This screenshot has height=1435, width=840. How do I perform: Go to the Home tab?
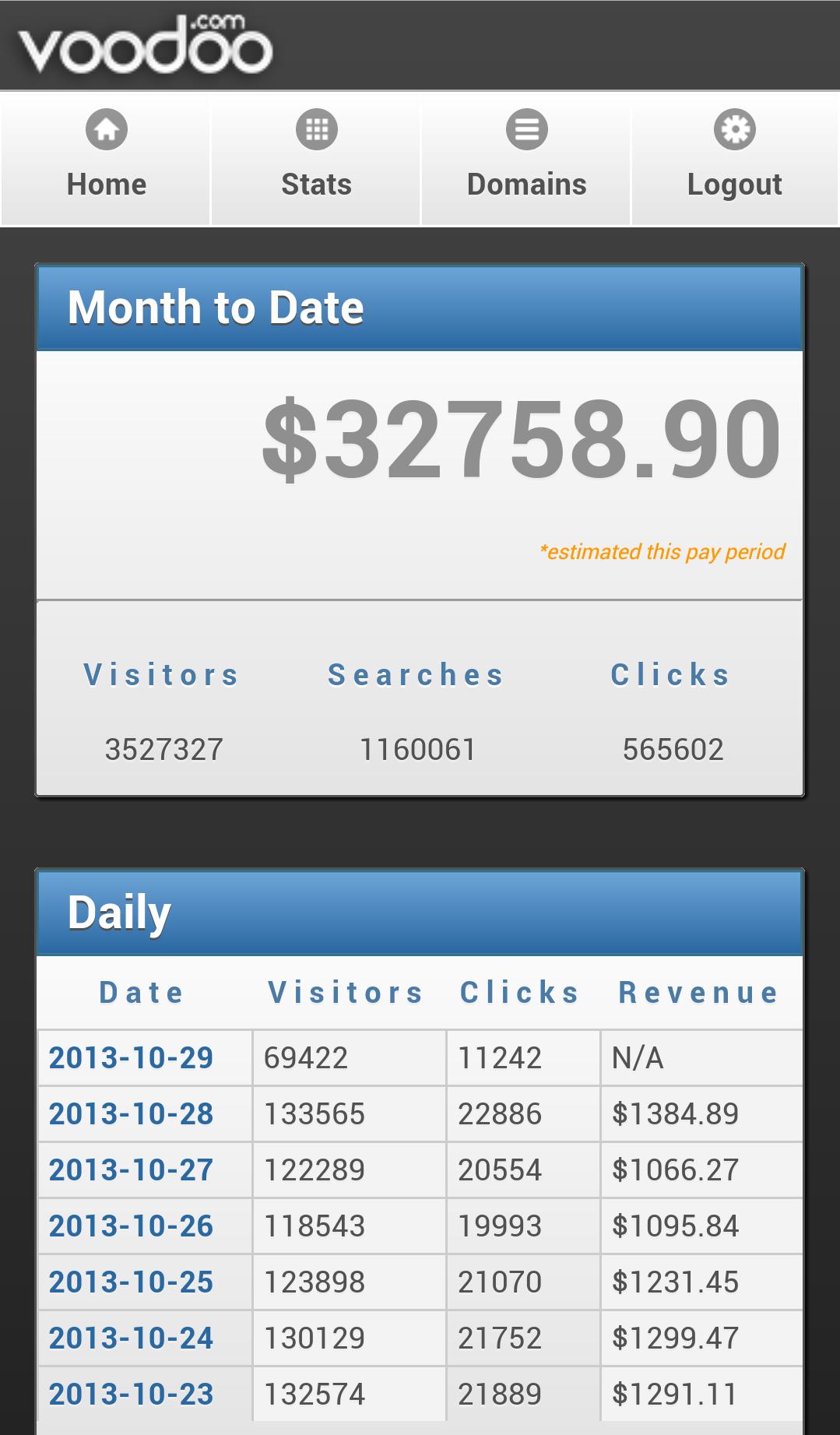click(x=106, y=160)
